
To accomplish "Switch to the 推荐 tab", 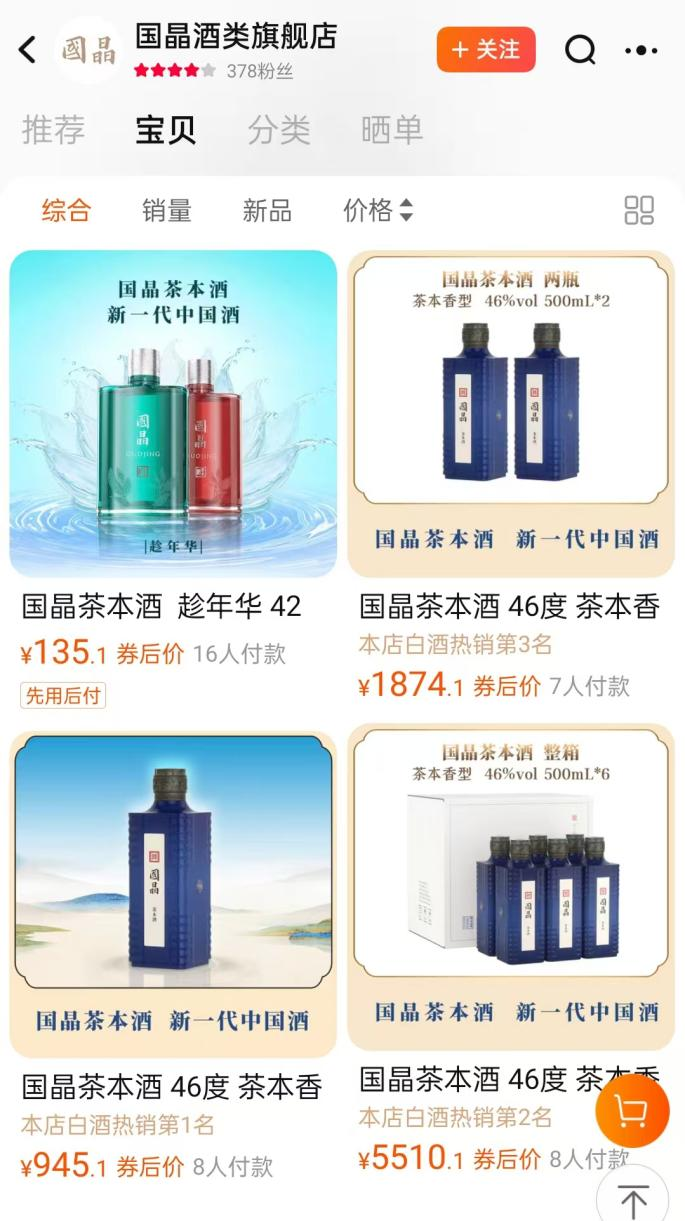I will 53,130.
